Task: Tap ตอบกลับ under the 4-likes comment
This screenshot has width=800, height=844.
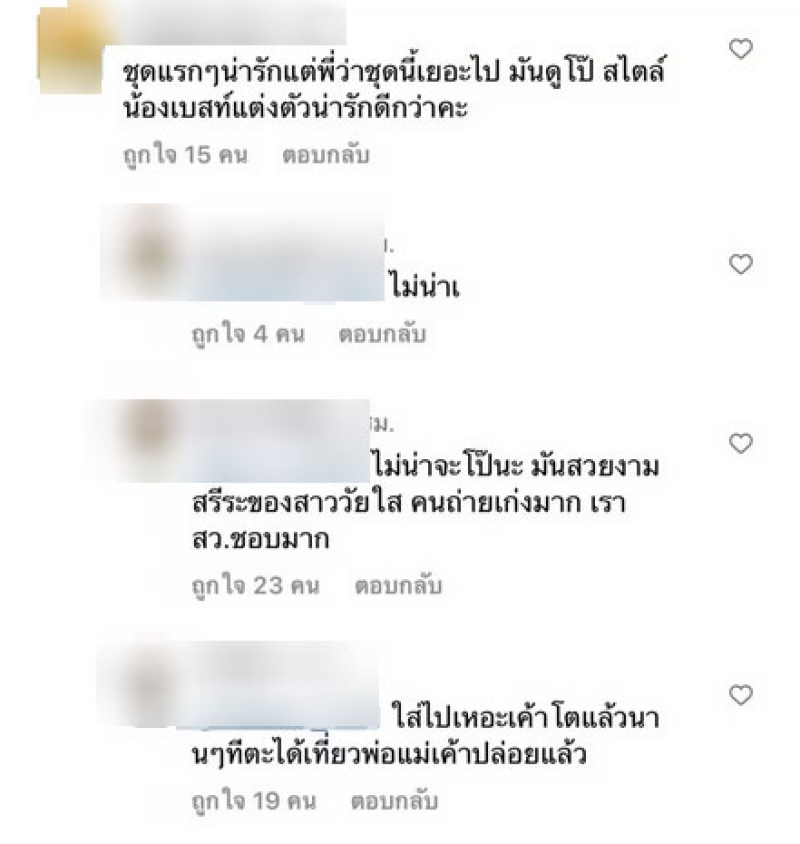Action: click(x=382, y=334)
